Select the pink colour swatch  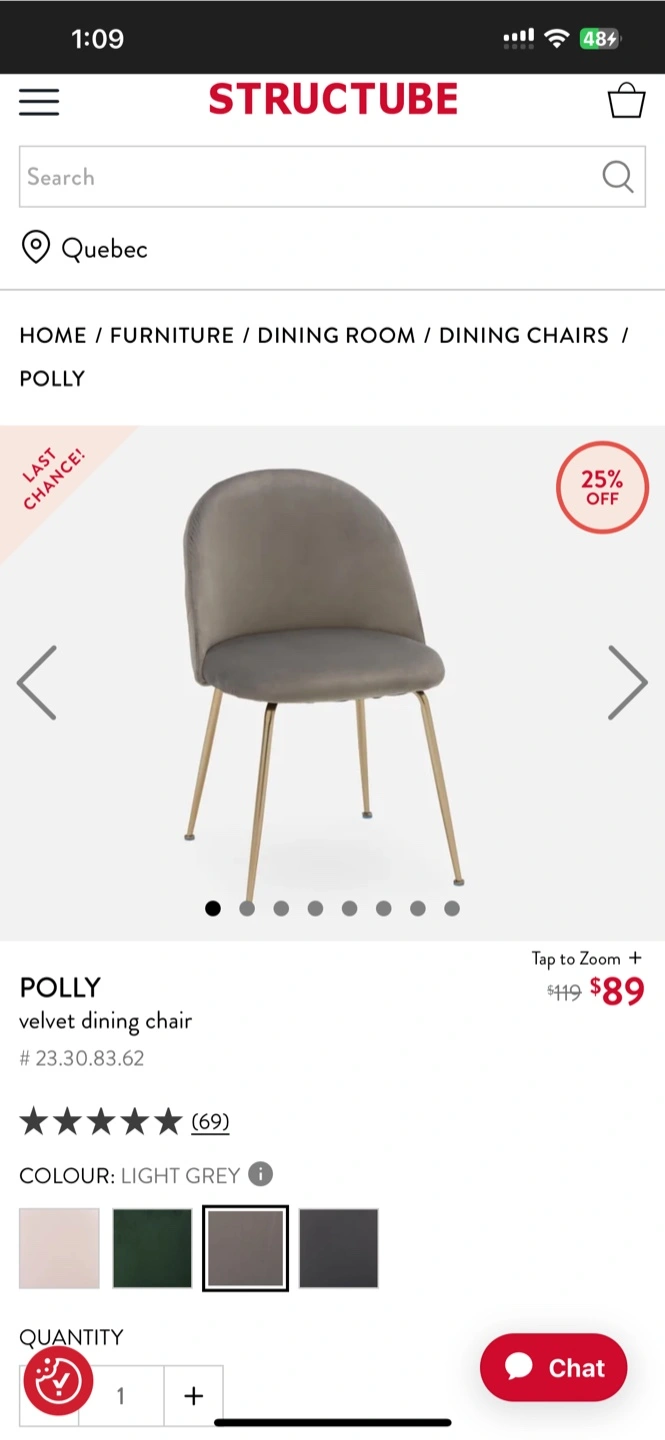coord(59,1248)
